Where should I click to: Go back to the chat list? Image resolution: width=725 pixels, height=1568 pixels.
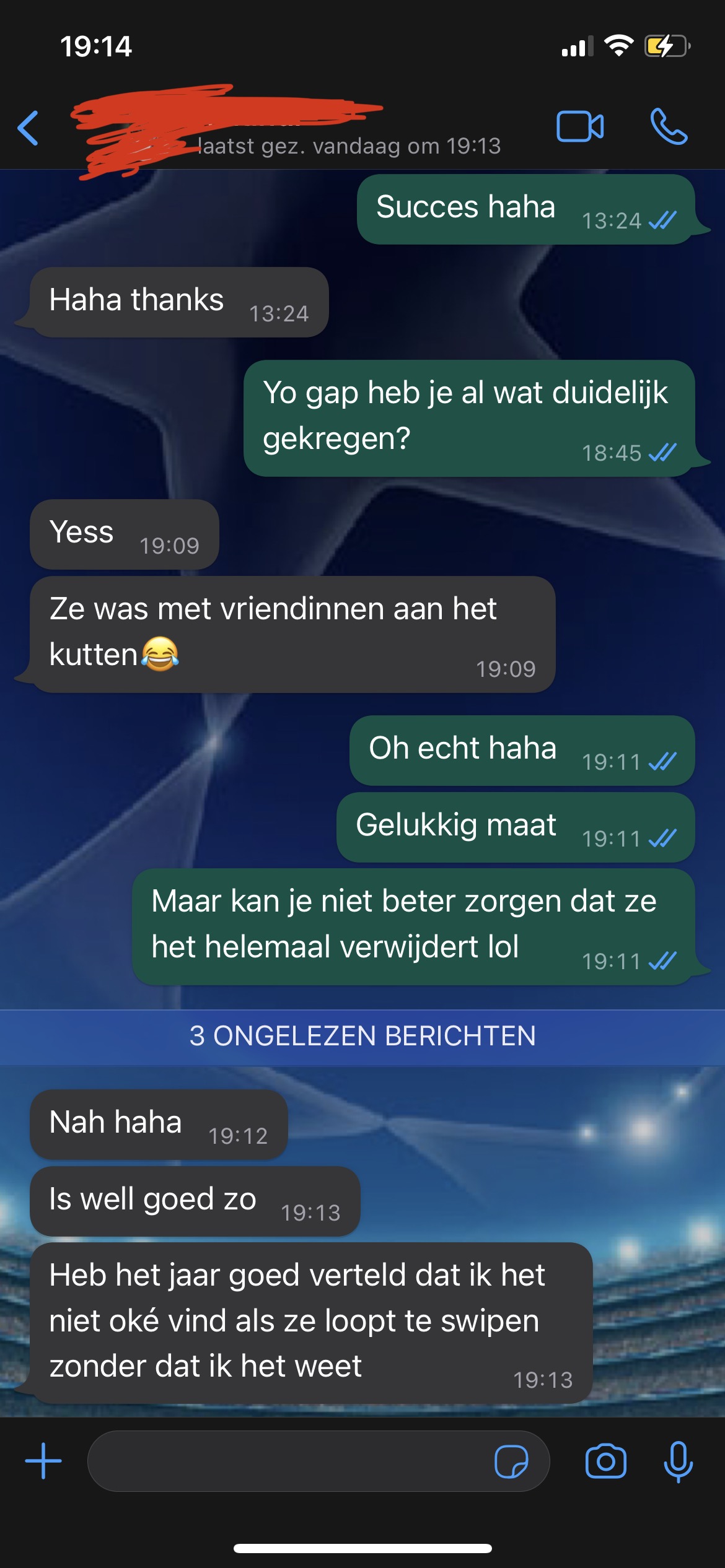(29, 128)
